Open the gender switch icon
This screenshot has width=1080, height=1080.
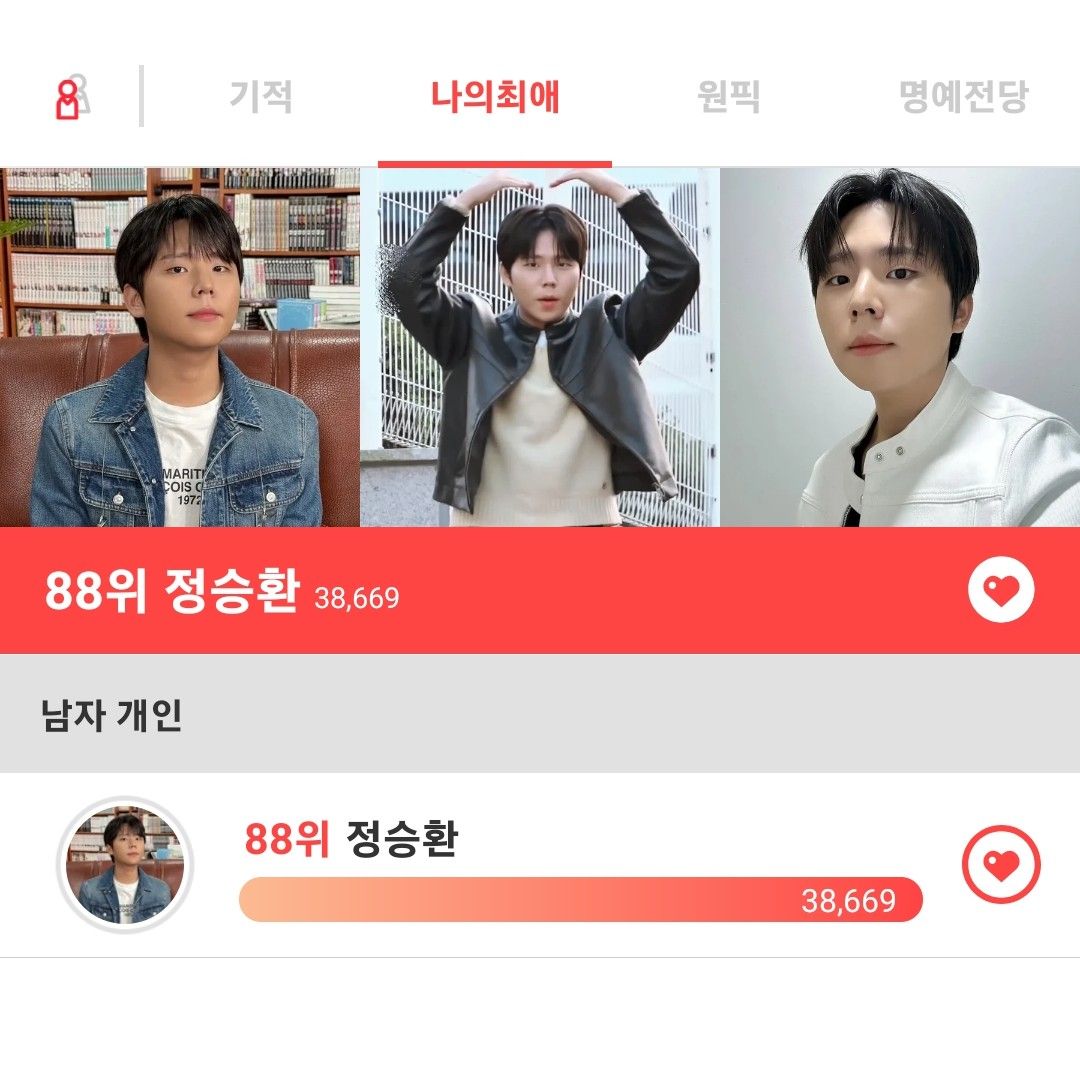click(x=70, y=98)
